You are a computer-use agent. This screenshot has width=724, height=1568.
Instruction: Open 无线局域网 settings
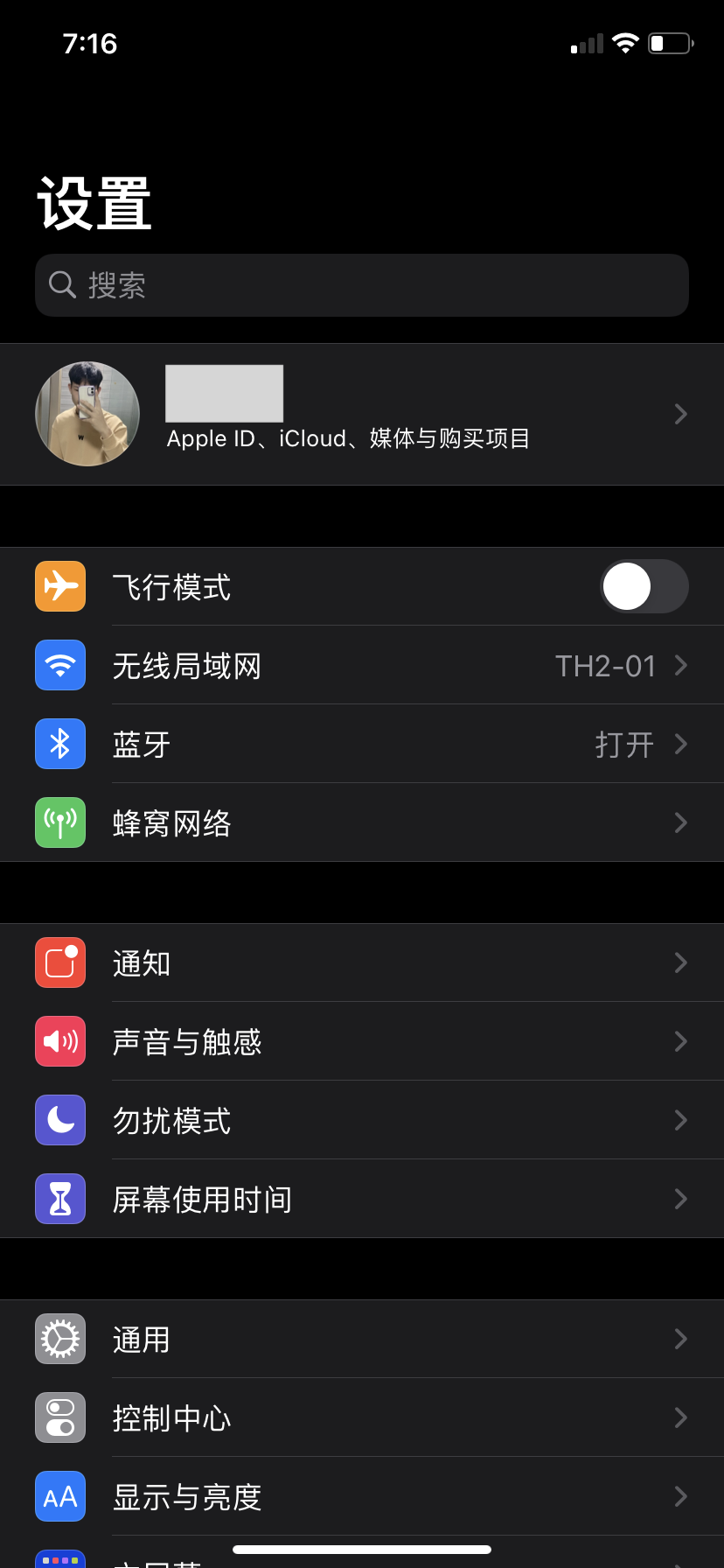(x=362, y=666)
